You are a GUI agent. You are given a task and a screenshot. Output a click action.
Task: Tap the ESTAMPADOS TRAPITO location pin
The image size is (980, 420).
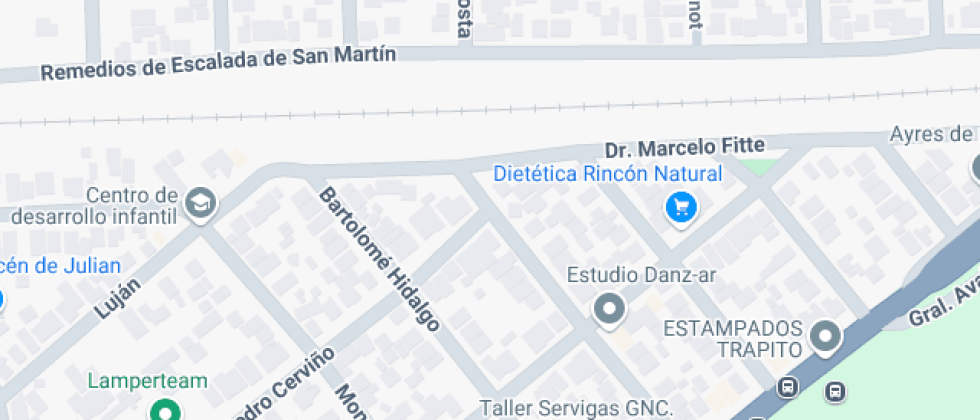coord(825,337)
